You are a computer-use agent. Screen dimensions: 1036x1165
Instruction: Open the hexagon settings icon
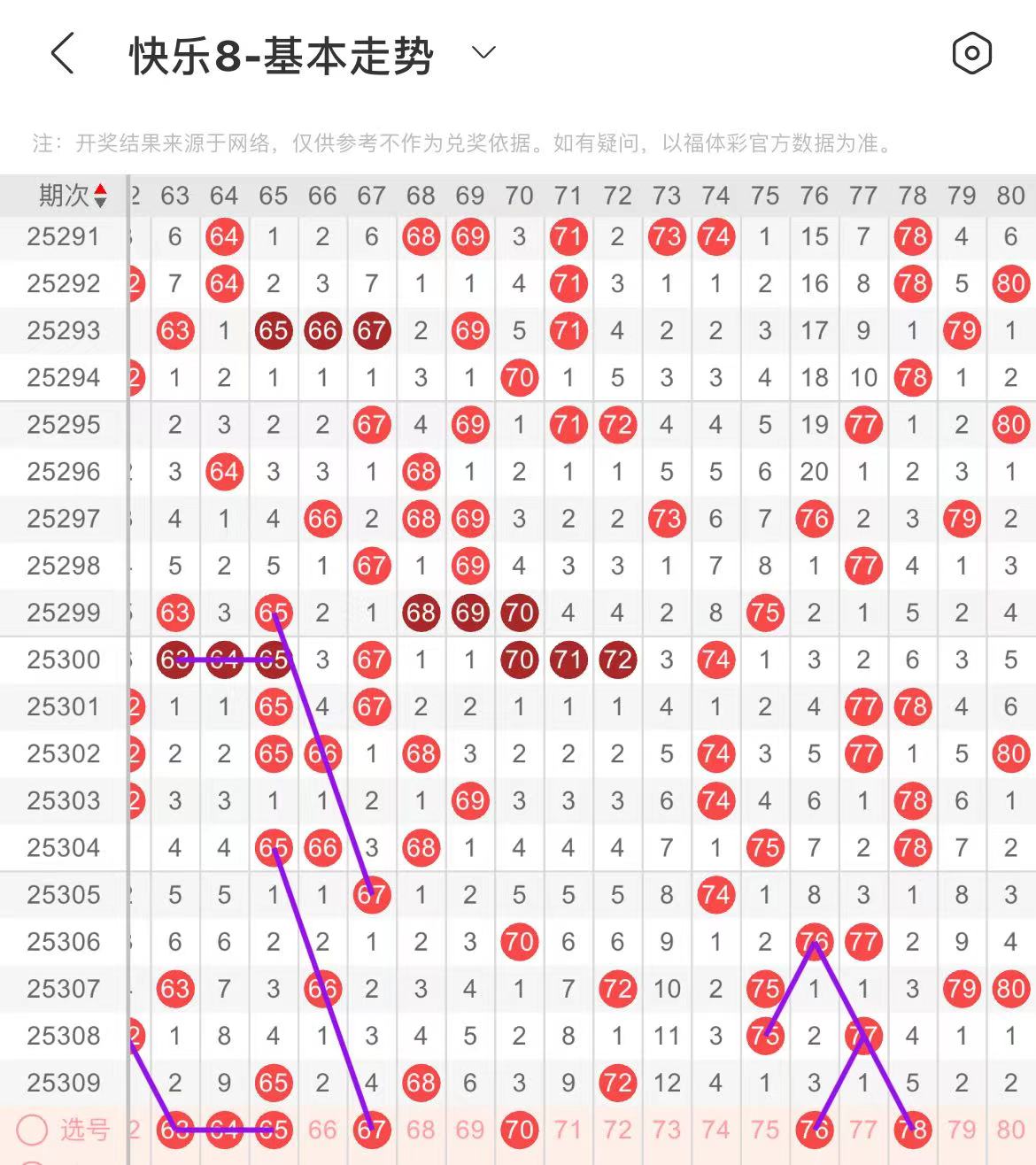(x=971, y=54)
